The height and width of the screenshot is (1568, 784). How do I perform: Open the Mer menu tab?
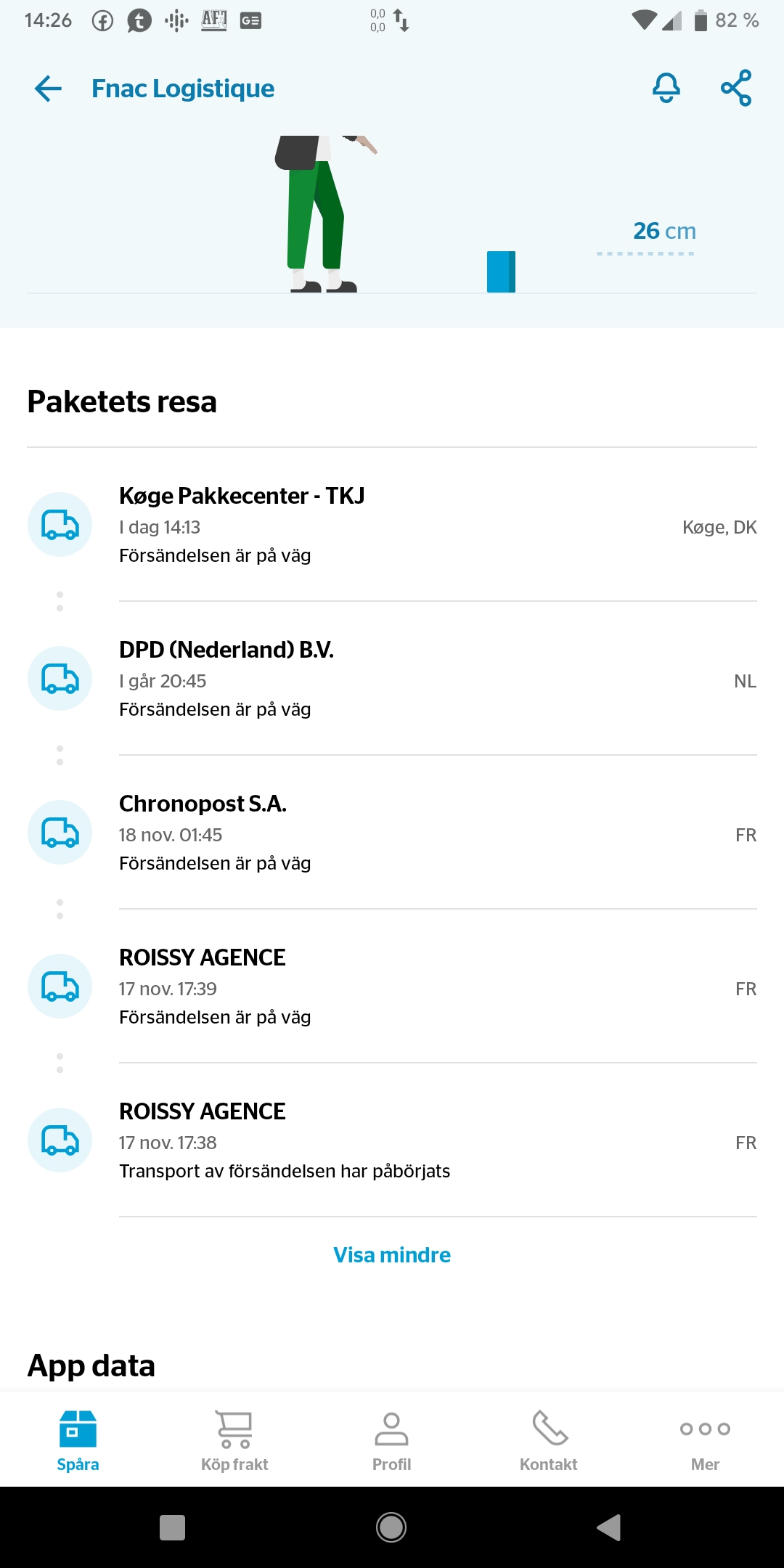pyautogui.click(x=705, y=1440)
